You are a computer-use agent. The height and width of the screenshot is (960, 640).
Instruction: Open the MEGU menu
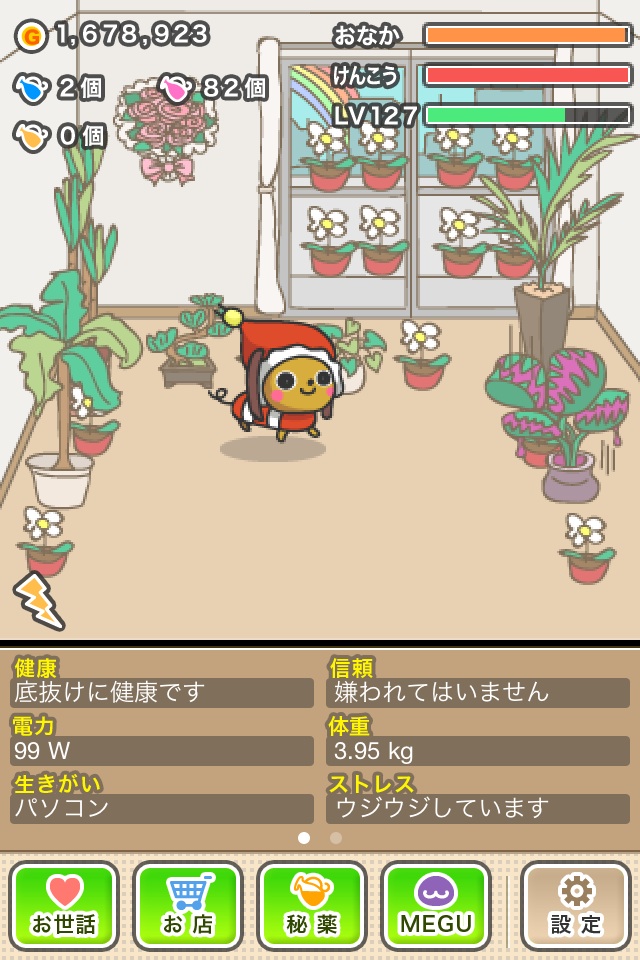(436, 905)
